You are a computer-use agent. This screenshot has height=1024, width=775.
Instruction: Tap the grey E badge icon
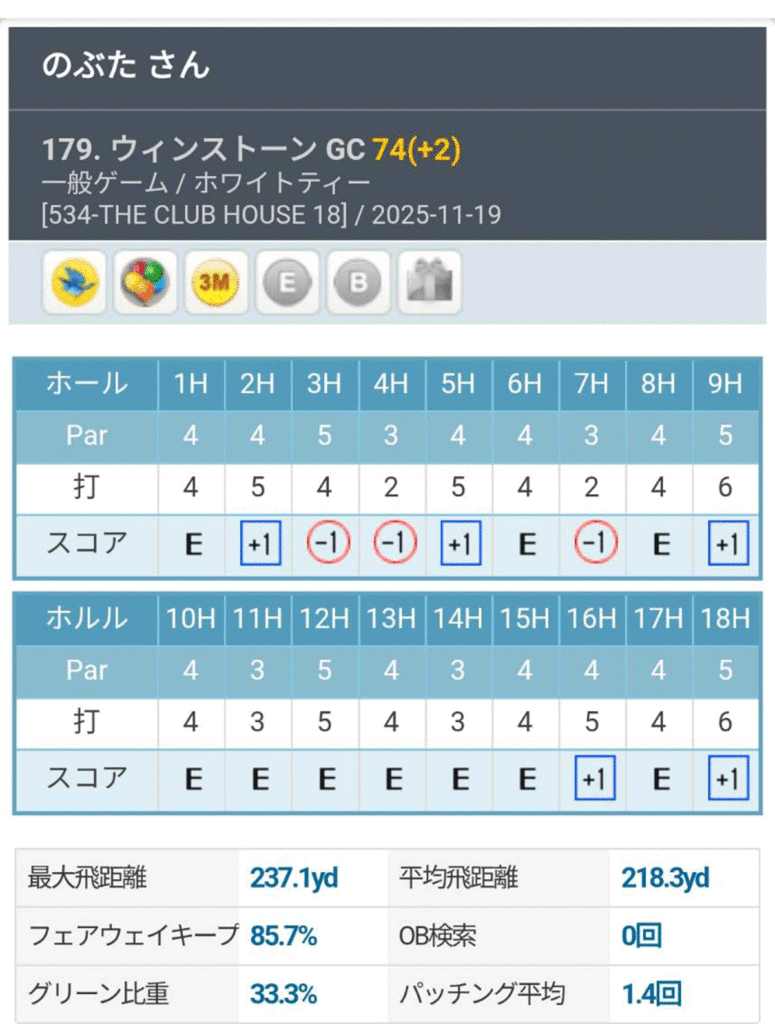[x=287, y=283]
